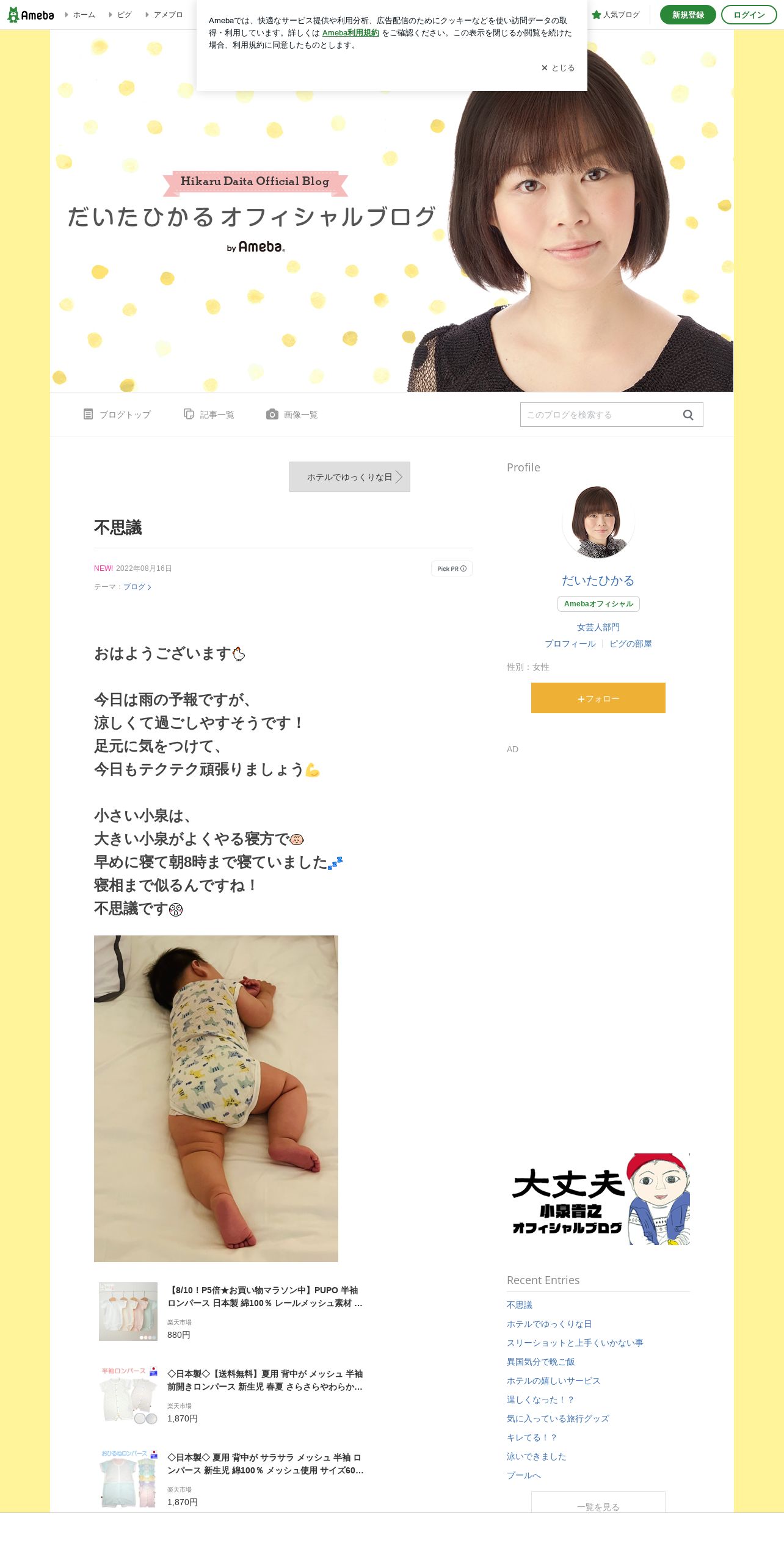Tap the 新規登録 button
The image size is (784, 1568).
[688, 15]
